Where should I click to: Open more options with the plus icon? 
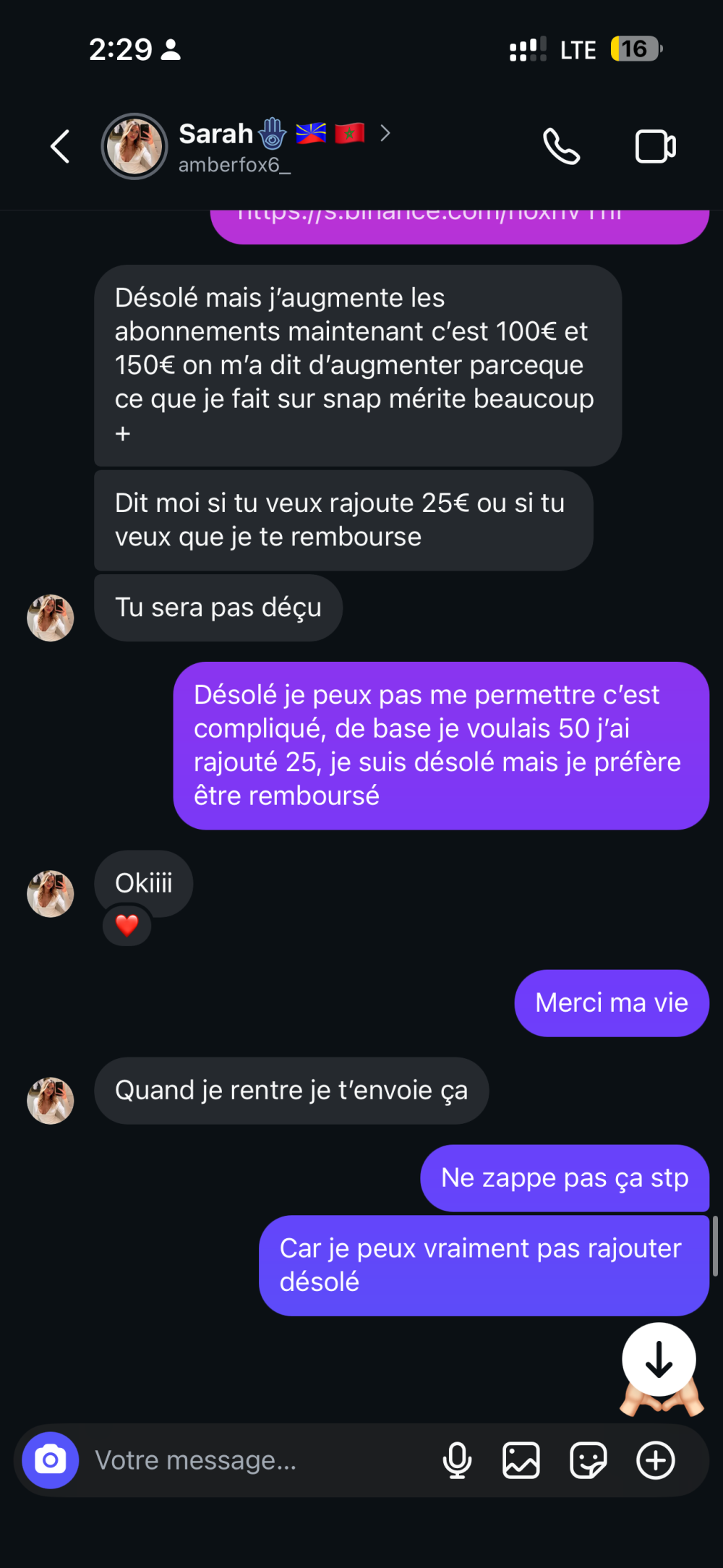(655, 1460)
